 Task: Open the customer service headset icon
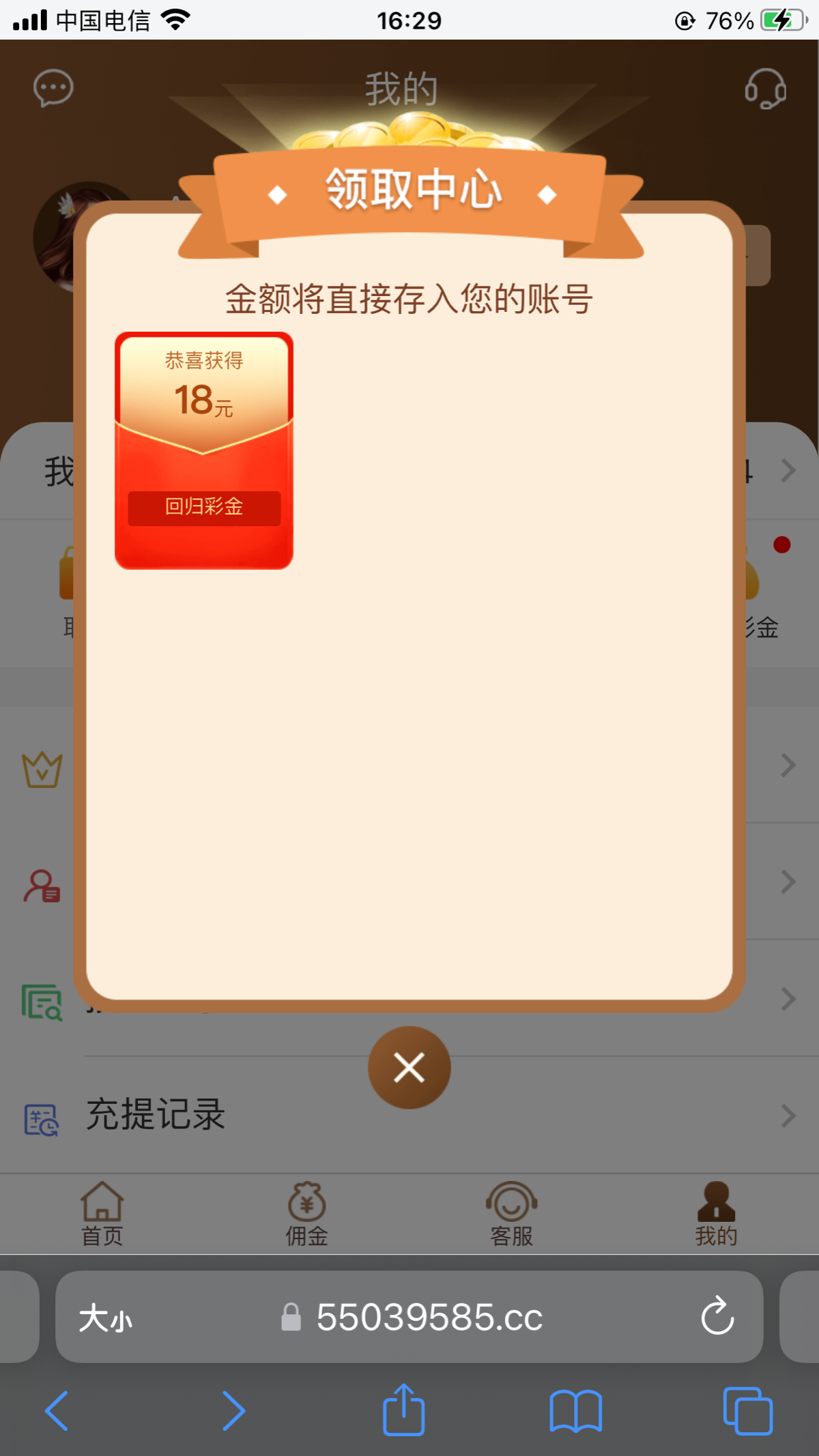[764, 88]
